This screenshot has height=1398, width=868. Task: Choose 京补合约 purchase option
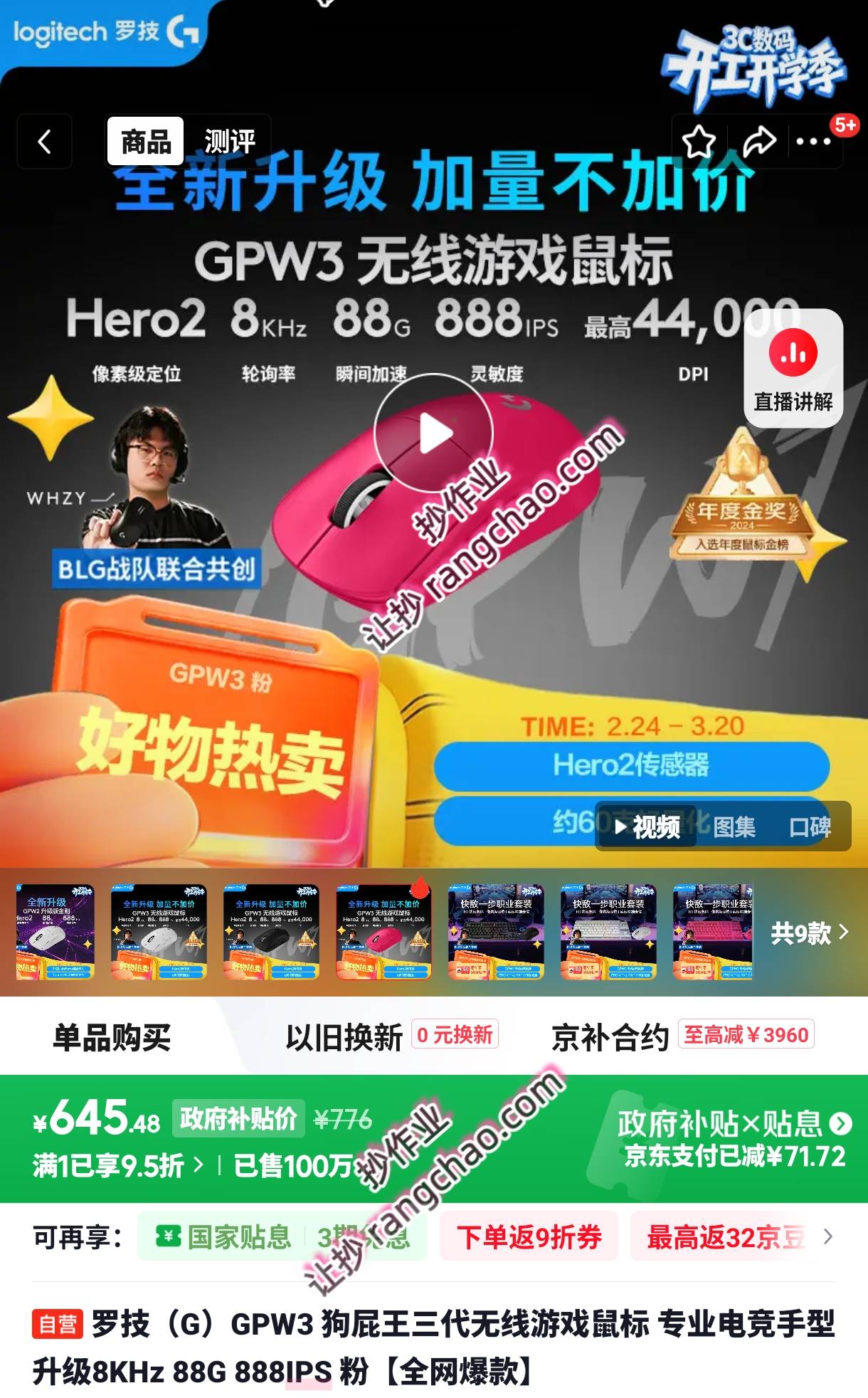[x=610, y=1037]
